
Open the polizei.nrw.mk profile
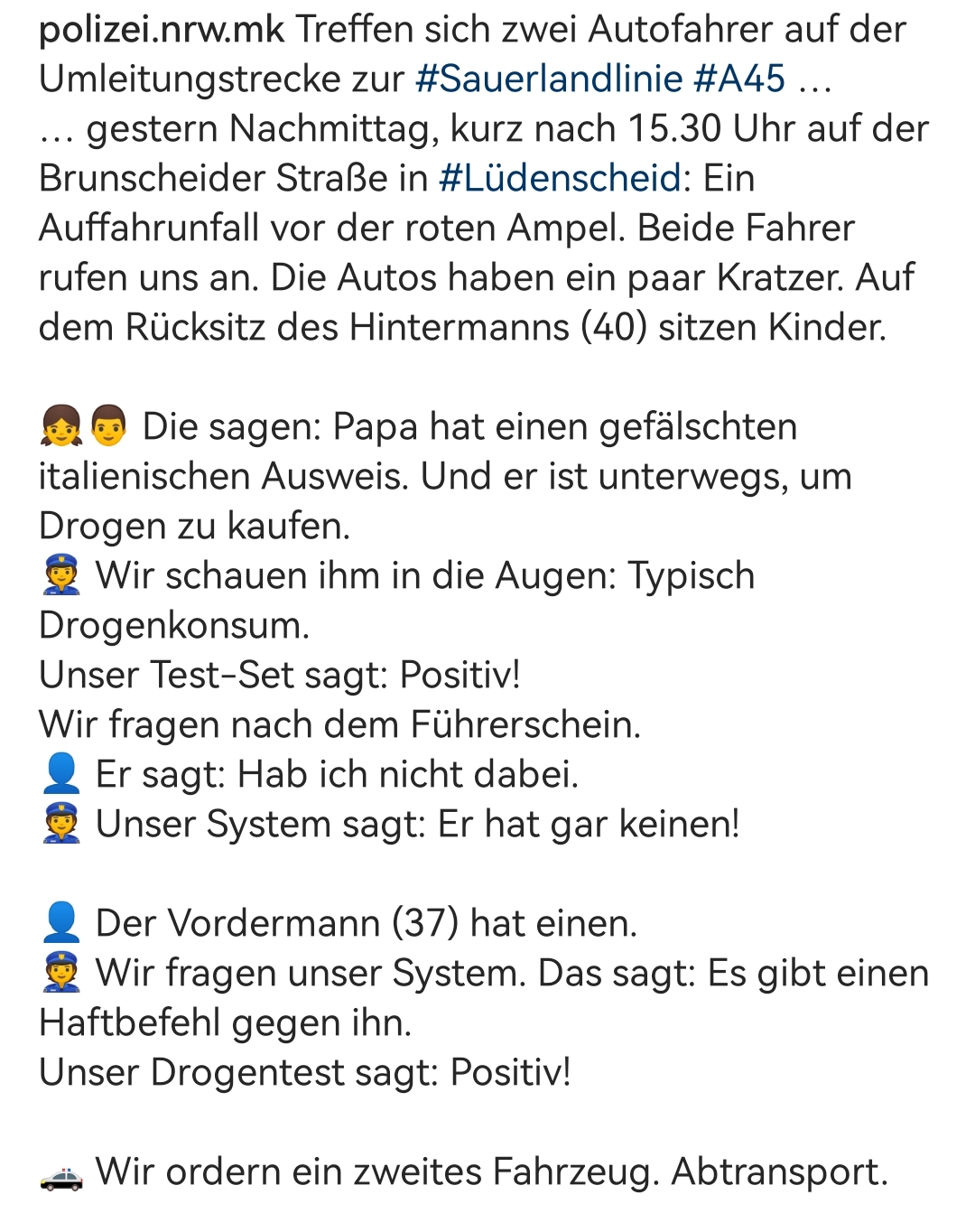pos(161,31)
